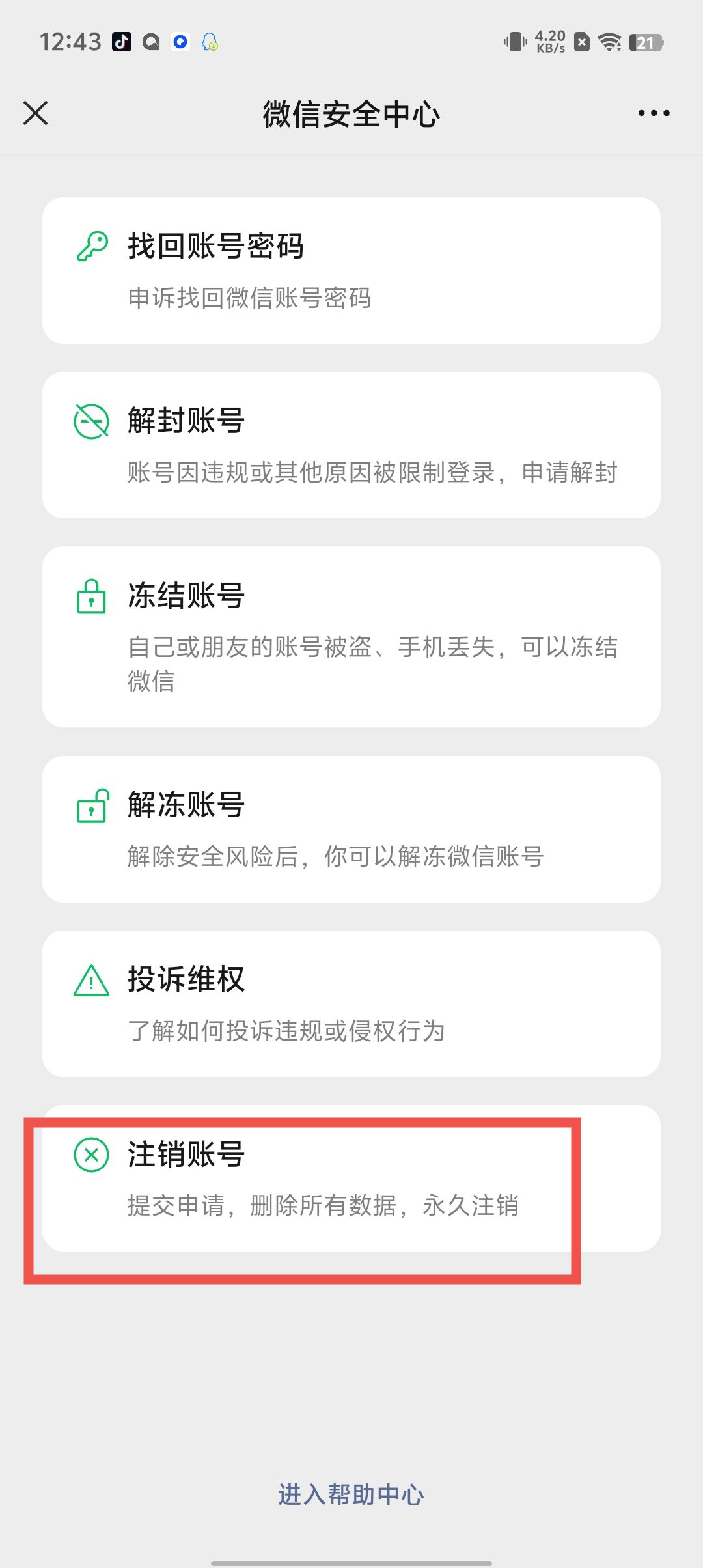Screen dimensions: 703x1568
Task: Open the 投诉维权 complaints card
Action: tap(351, 1003)
